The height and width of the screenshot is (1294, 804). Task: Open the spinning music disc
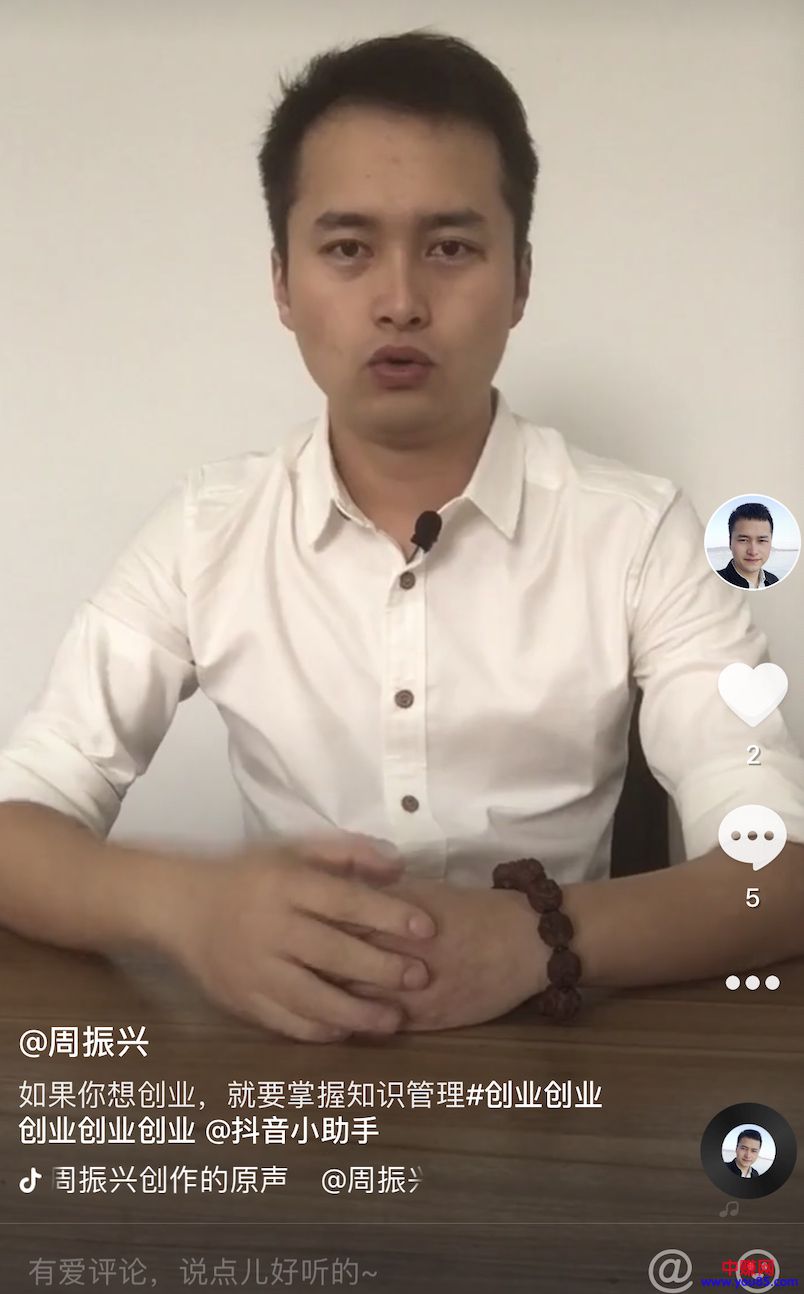click(748, 1151)
